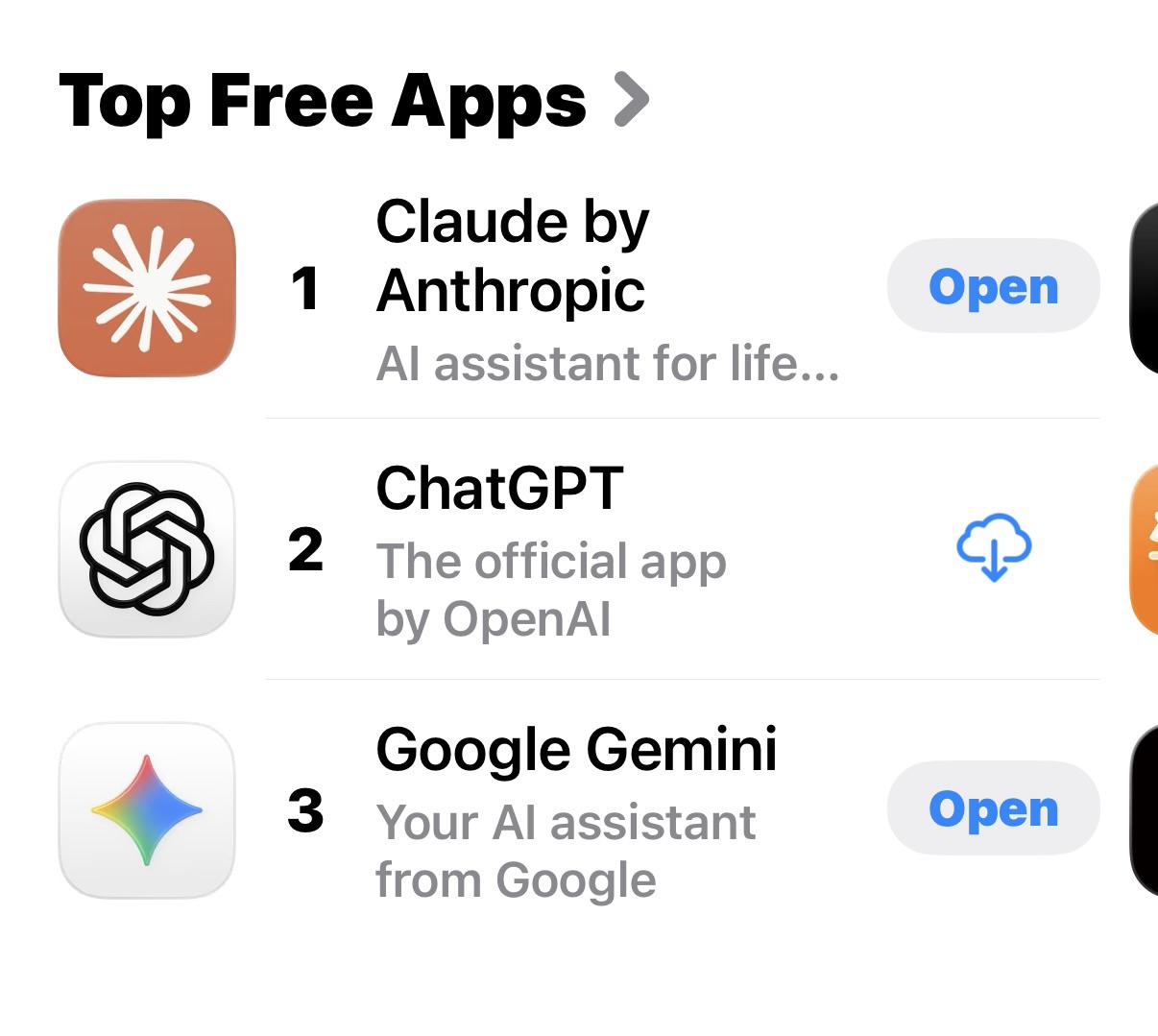Download ChatGPT with the cloud icon
1158x1036 pixels.
[994, 547]
